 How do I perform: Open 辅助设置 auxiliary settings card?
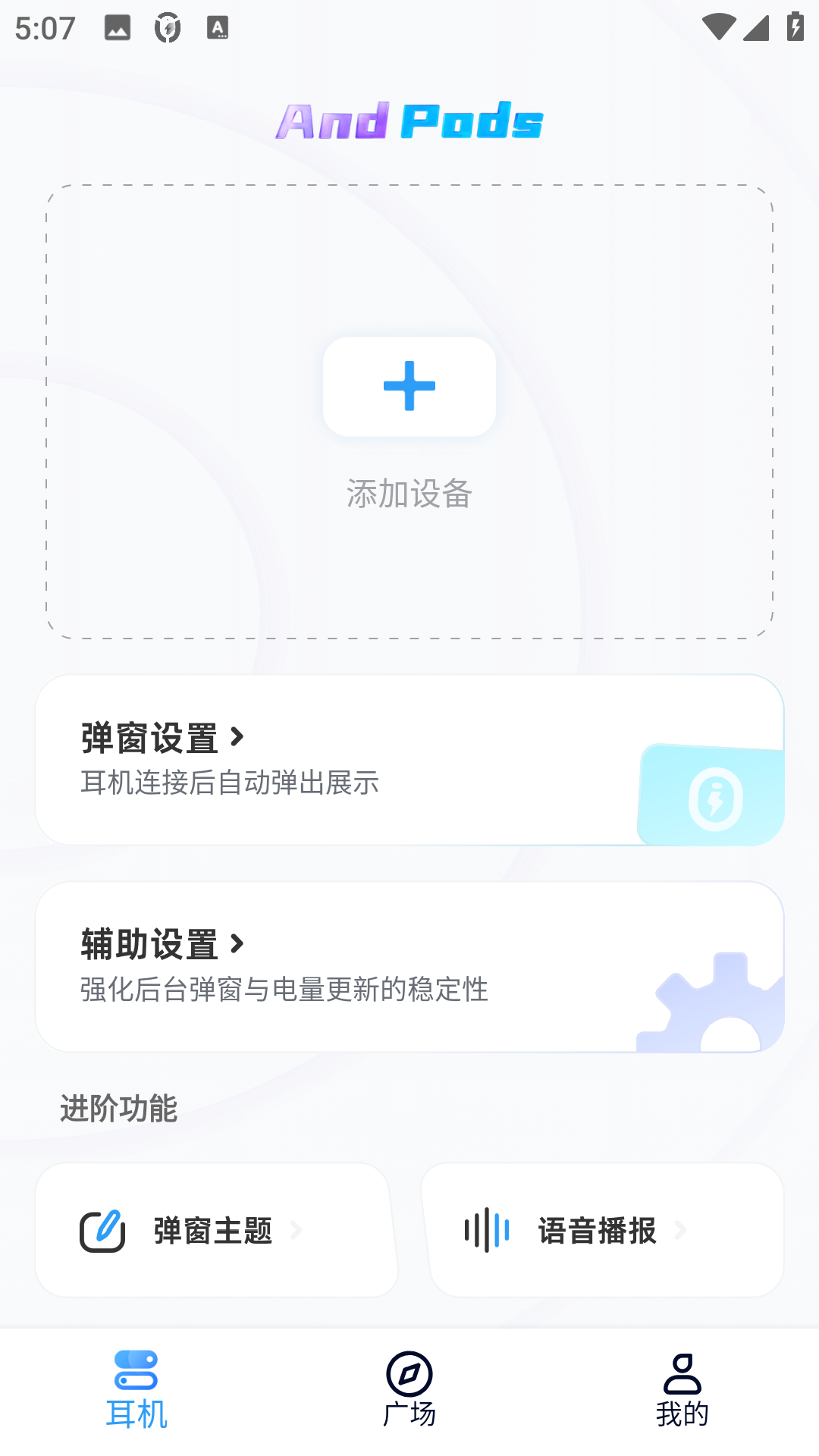coord(409,967)
